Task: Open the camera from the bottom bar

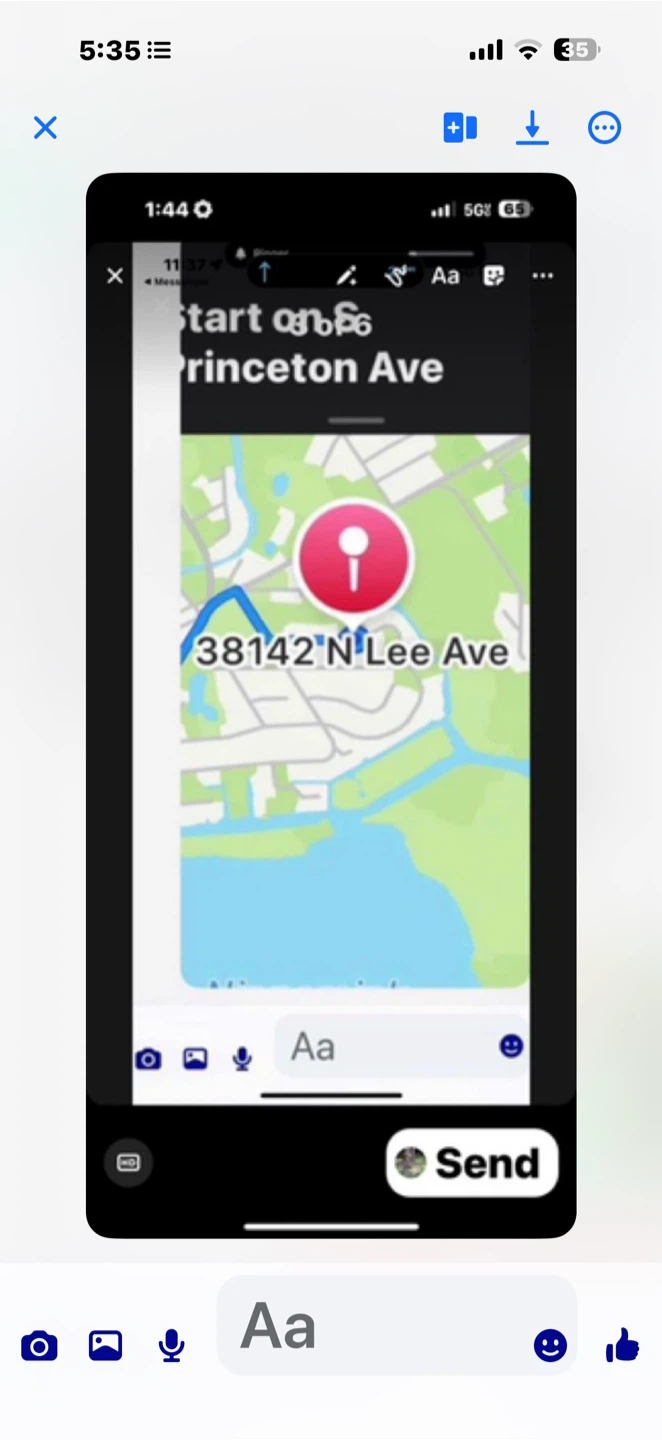Action: [x=39, y=1346]
